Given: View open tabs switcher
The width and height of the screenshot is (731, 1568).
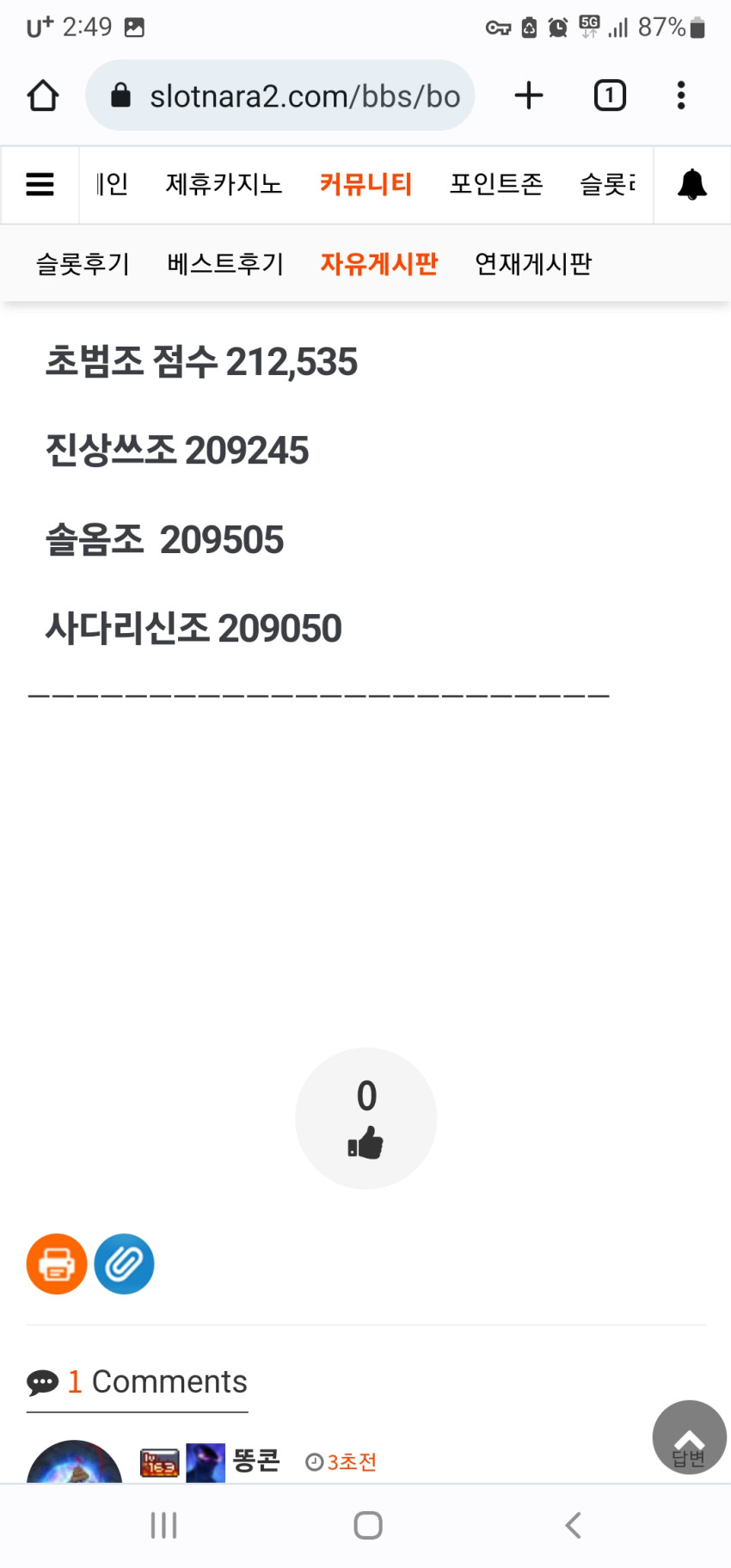Looking at the screenshot, I should 610,95.
